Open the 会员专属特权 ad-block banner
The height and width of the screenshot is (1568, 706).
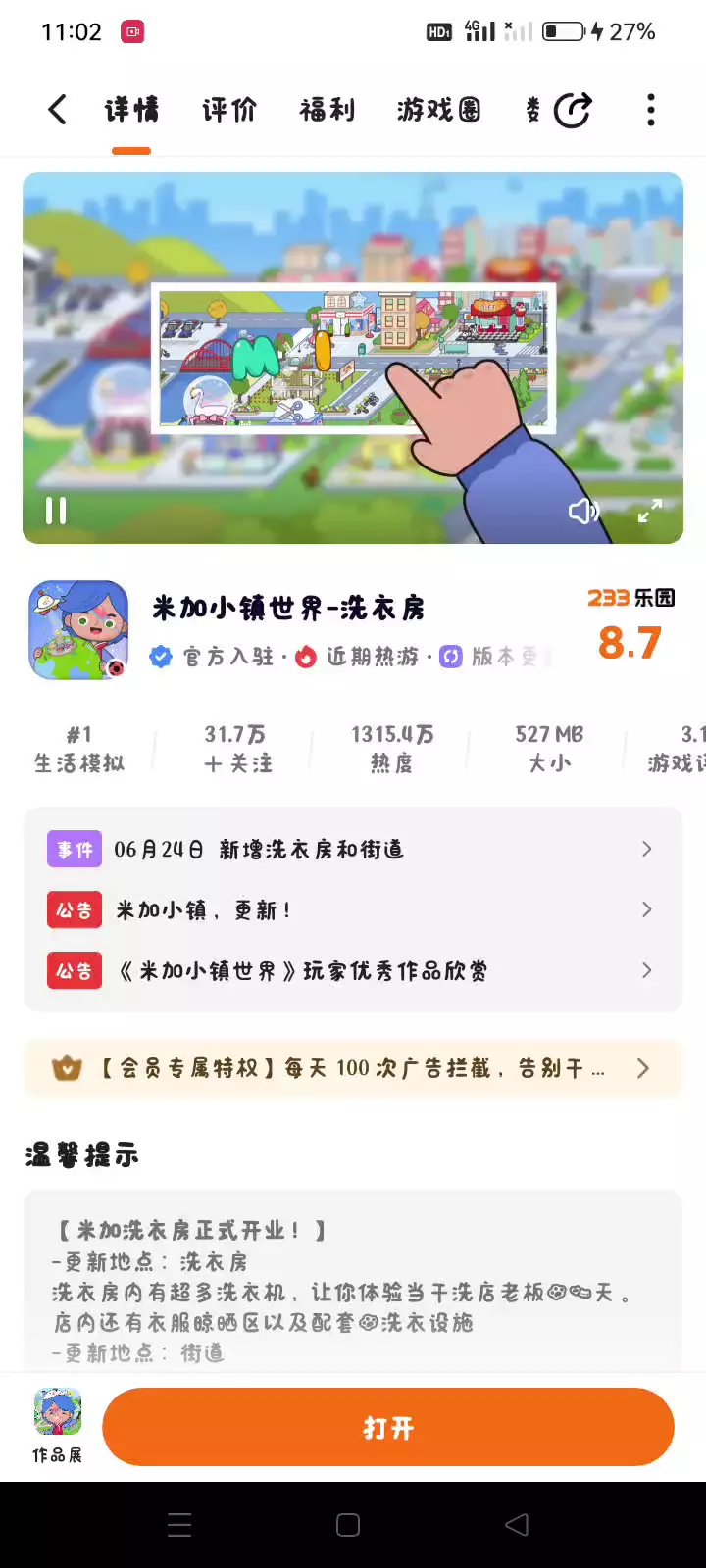(x=353, y=1068)
